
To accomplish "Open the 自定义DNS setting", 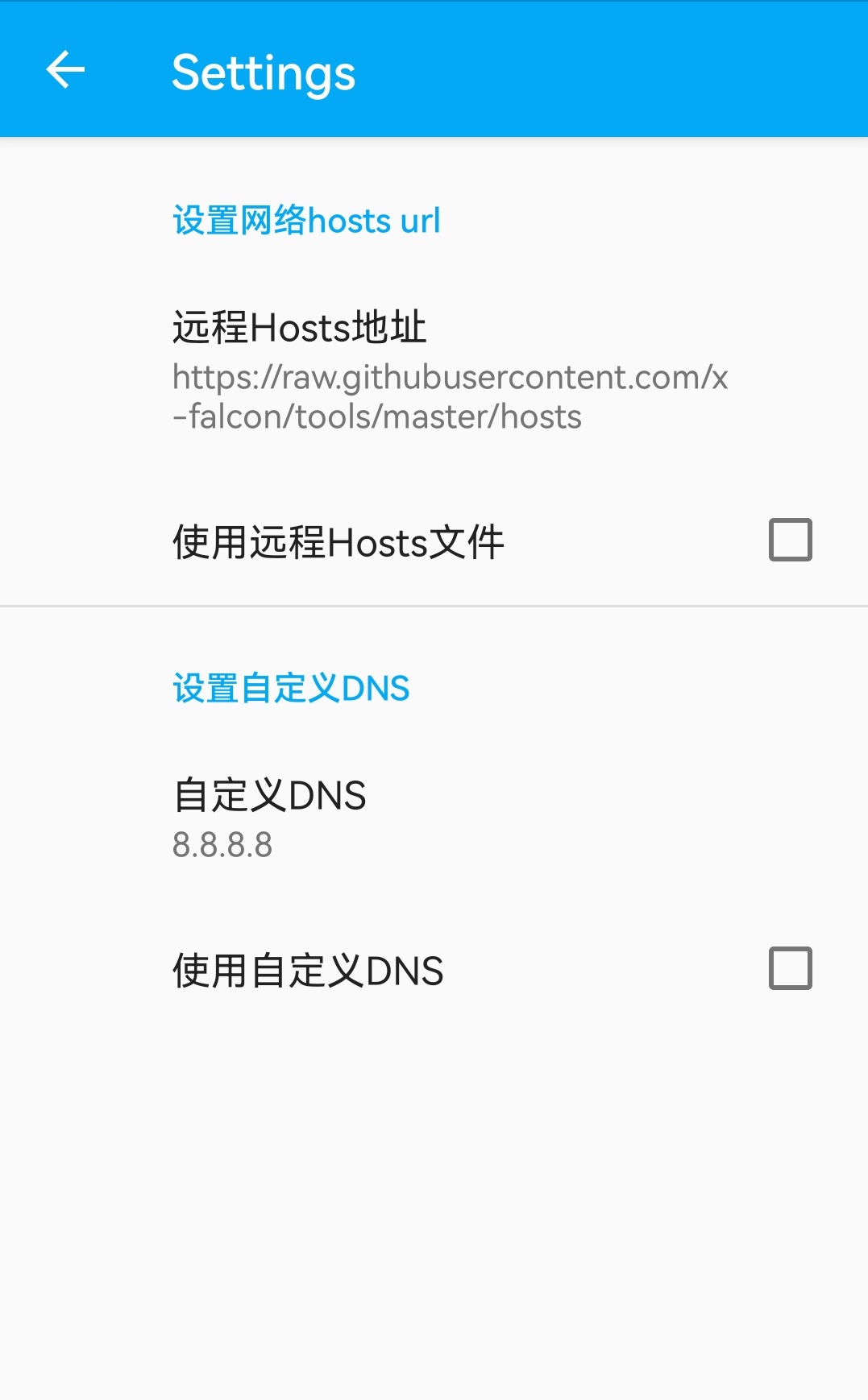I will point(434,818).
